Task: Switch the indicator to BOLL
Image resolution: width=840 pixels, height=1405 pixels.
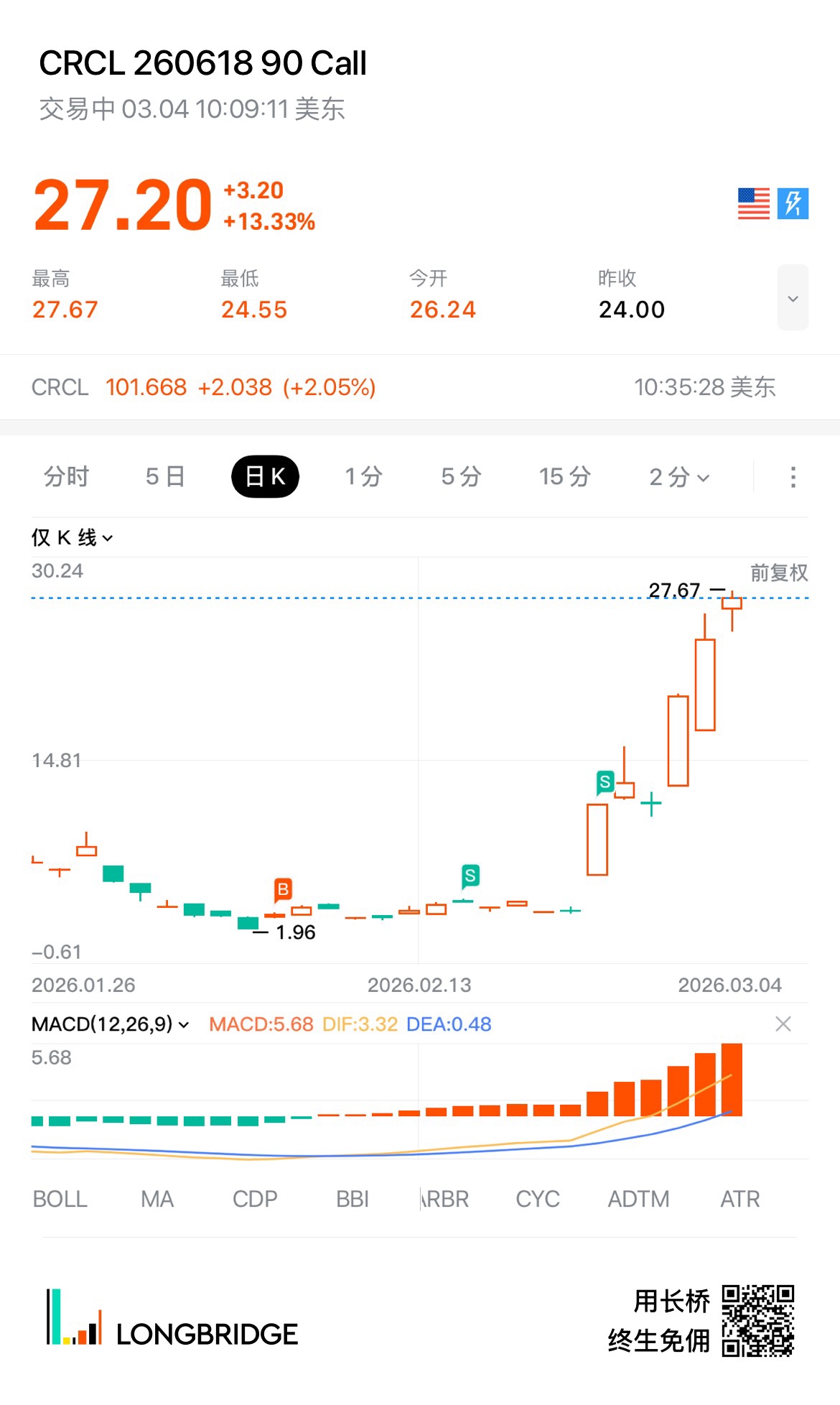Action: click(x=60, y=1199)
